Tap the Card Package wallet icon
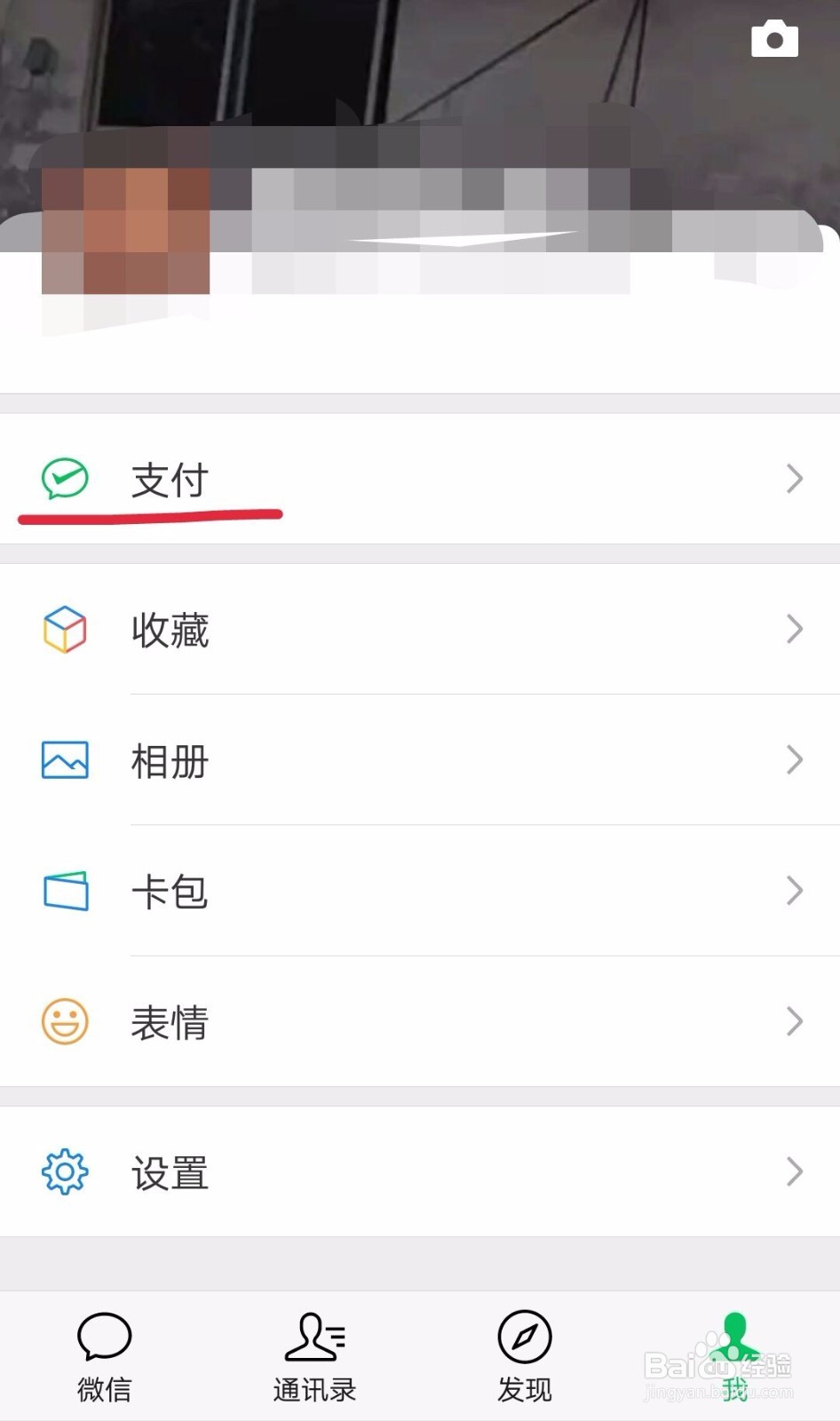Image resolution: width=840 pixels, height=1421 pixels. [63, 892]
